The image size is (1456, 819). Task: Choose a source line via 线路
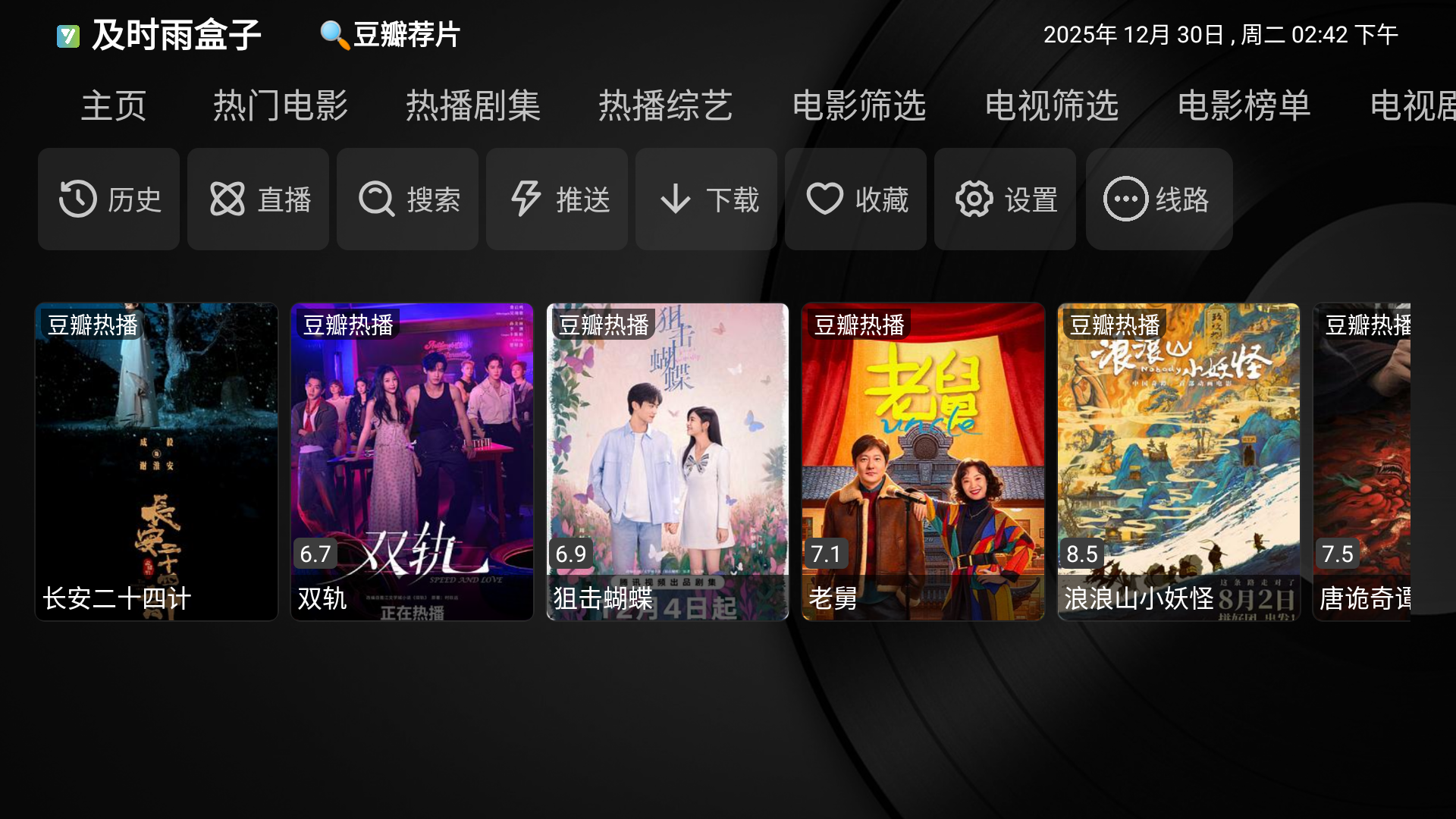(1159, 199)
